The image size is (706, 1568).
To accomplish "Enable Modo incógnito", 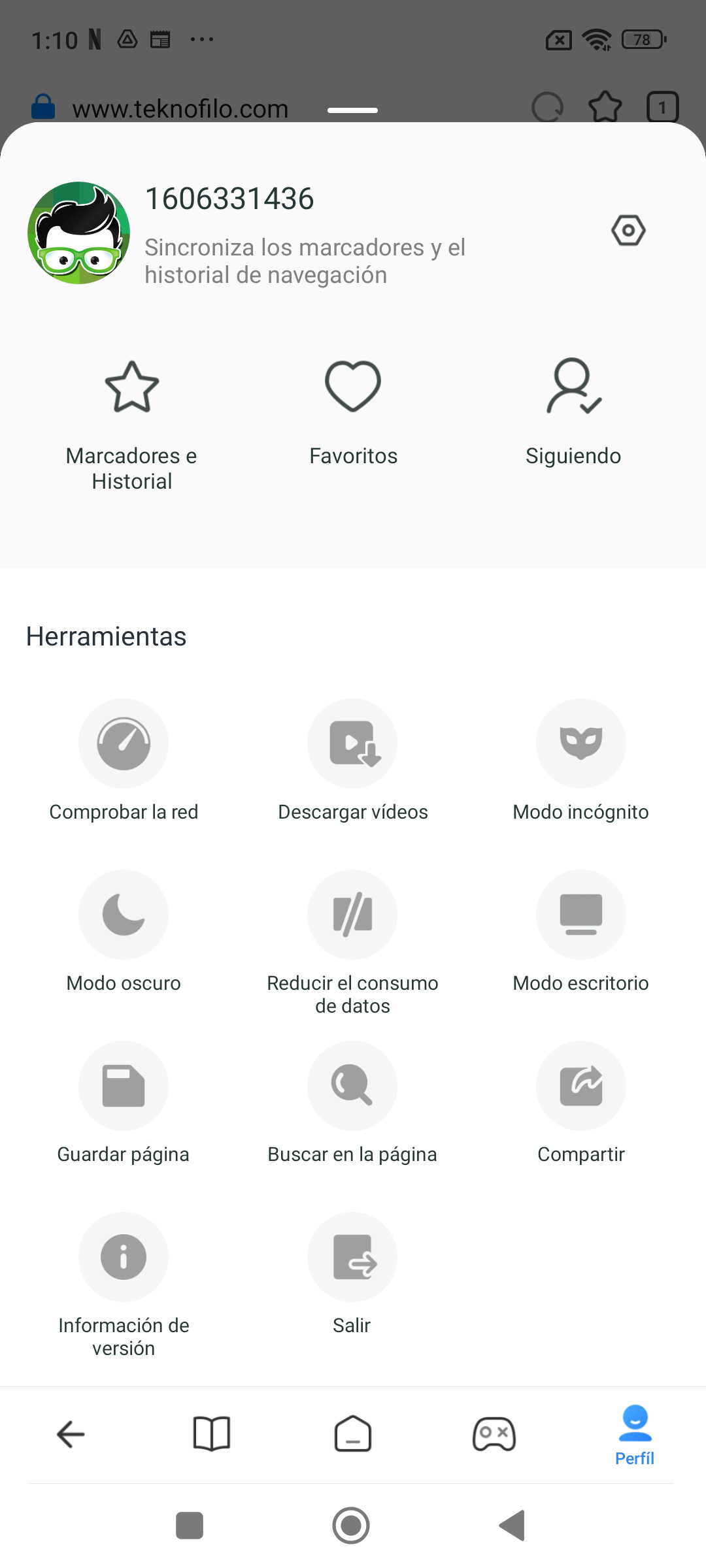I will point(580,760).
